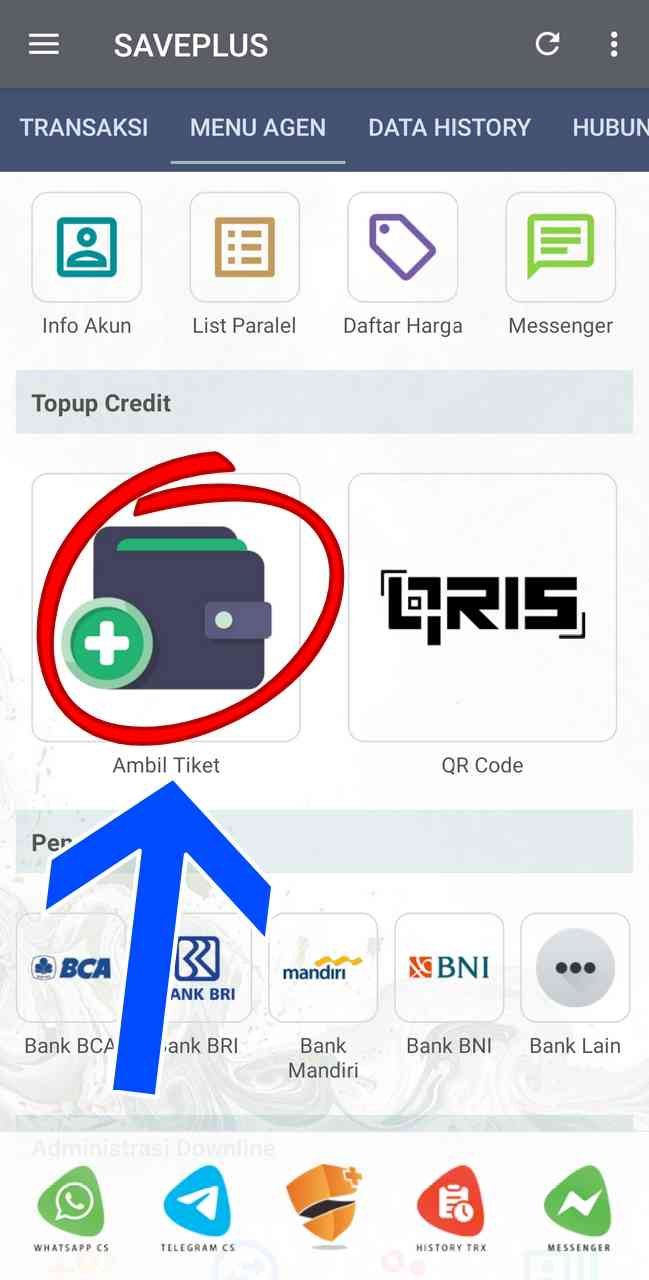Image resolution: width=649 pixels, height=1280 pixels.
Task: Switch to the Data History tab
Action: tap(449, 128)
